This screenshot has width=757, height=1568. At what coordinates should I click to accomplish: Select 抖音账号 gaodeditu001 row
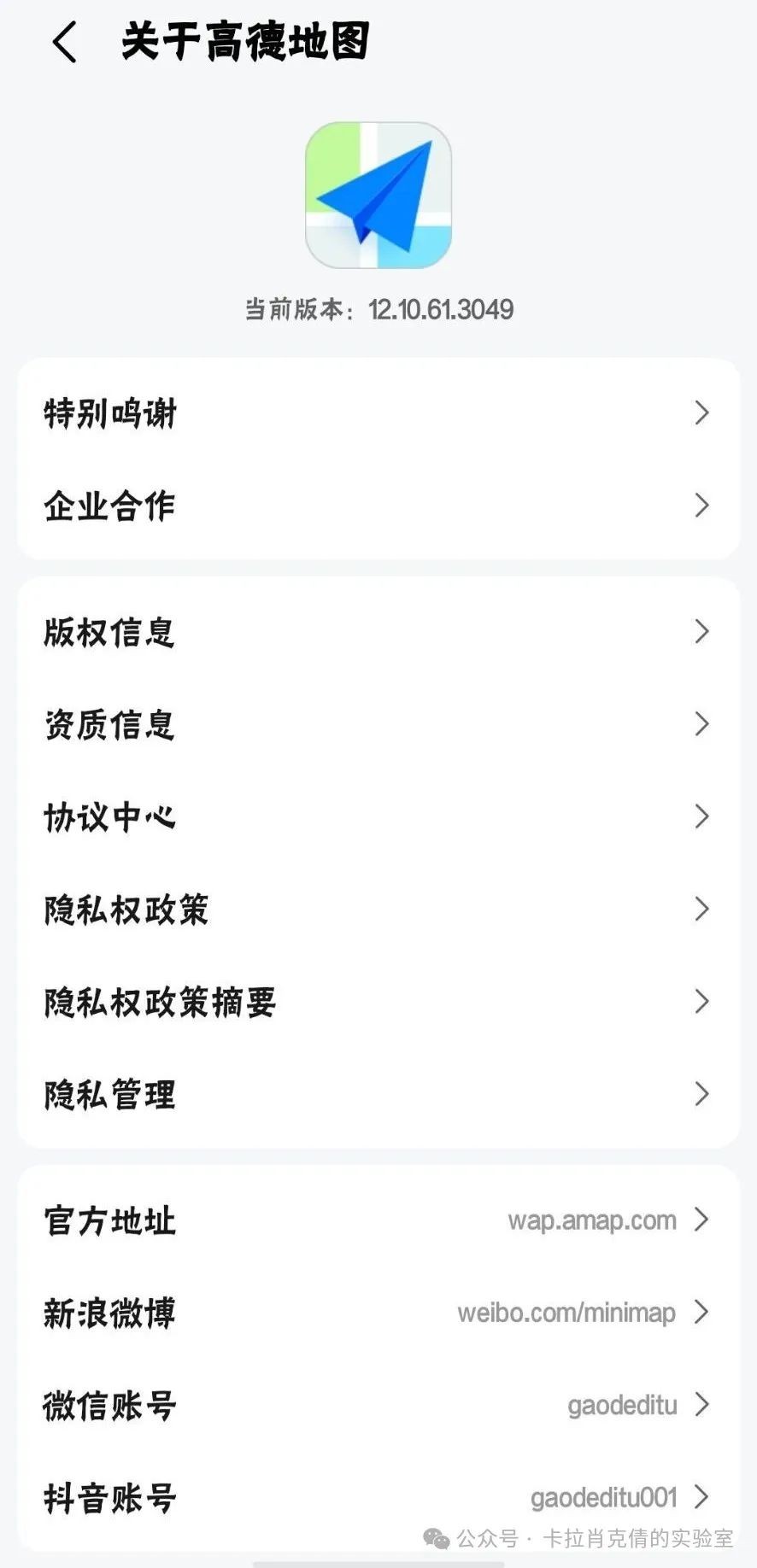(378, 1496)
